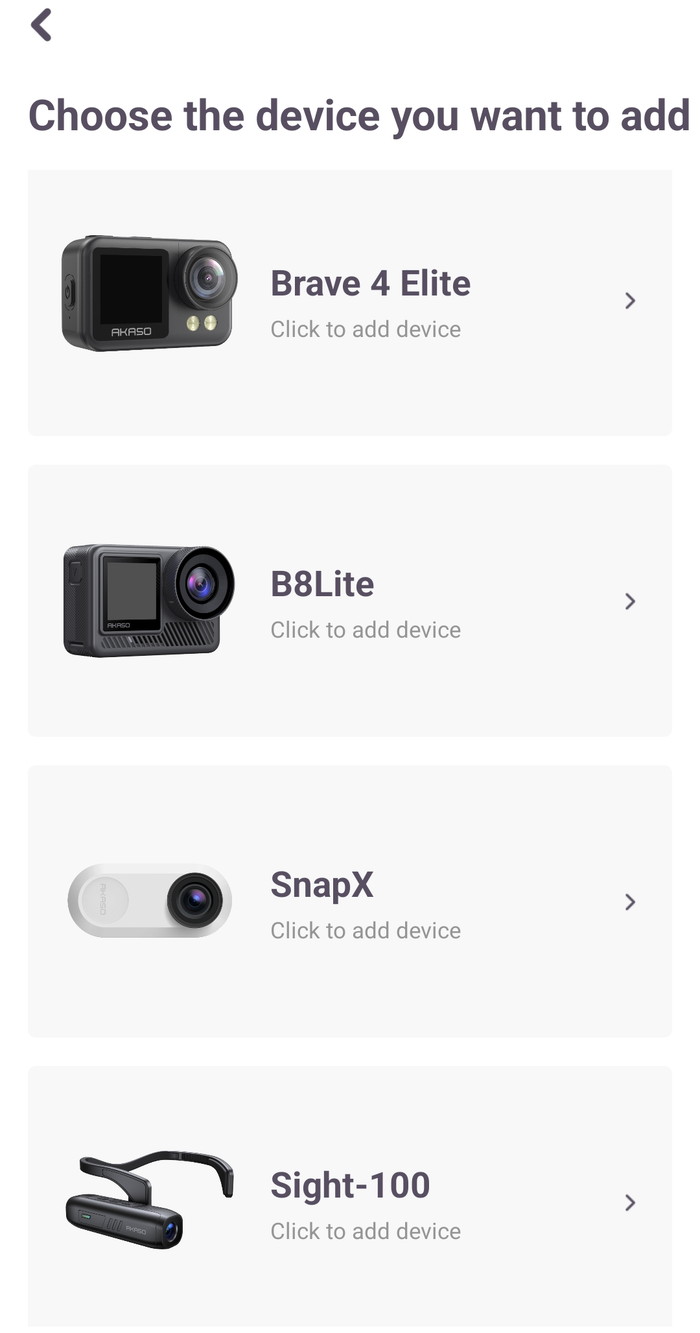700x1333 pixels.
Task: Select the Brave 4 Elite camera
Action: coord(350,301)
